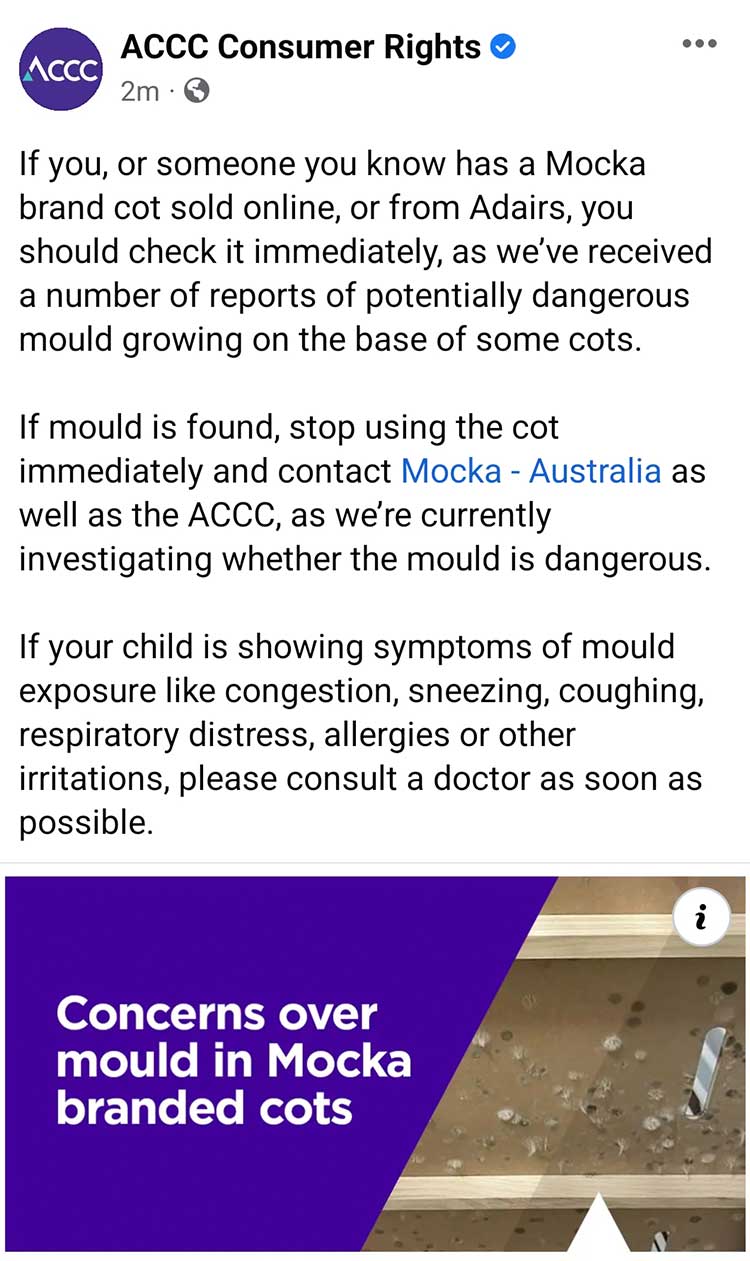Tap the info icon on the image
The image size is (750, 1261).
(x=700, y=916)
